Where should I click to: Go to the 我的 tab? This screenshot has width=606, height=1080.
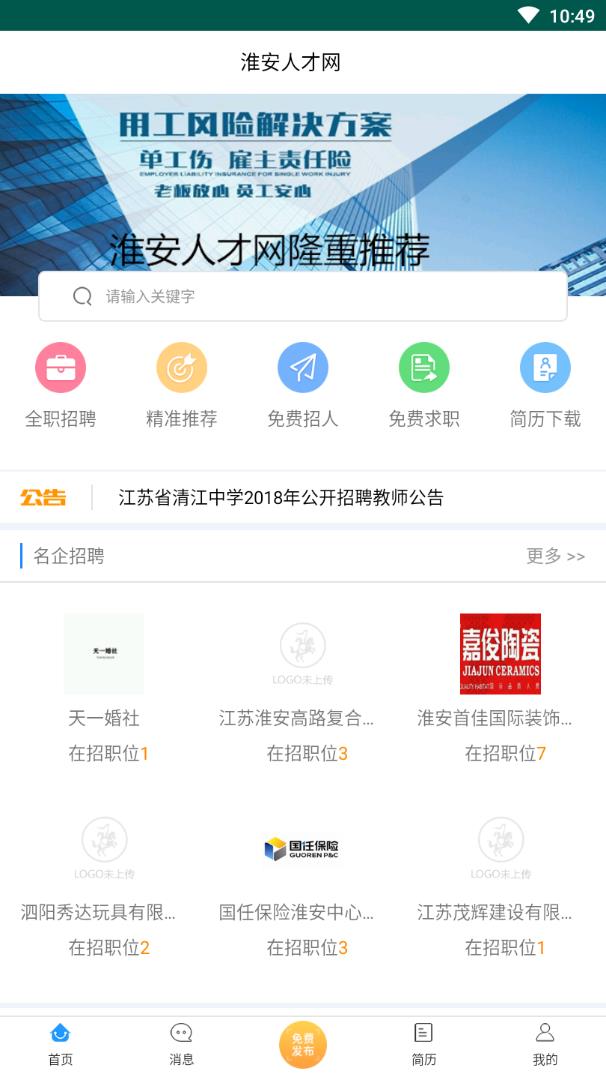pyautogui.click(x=545, y=1044)
